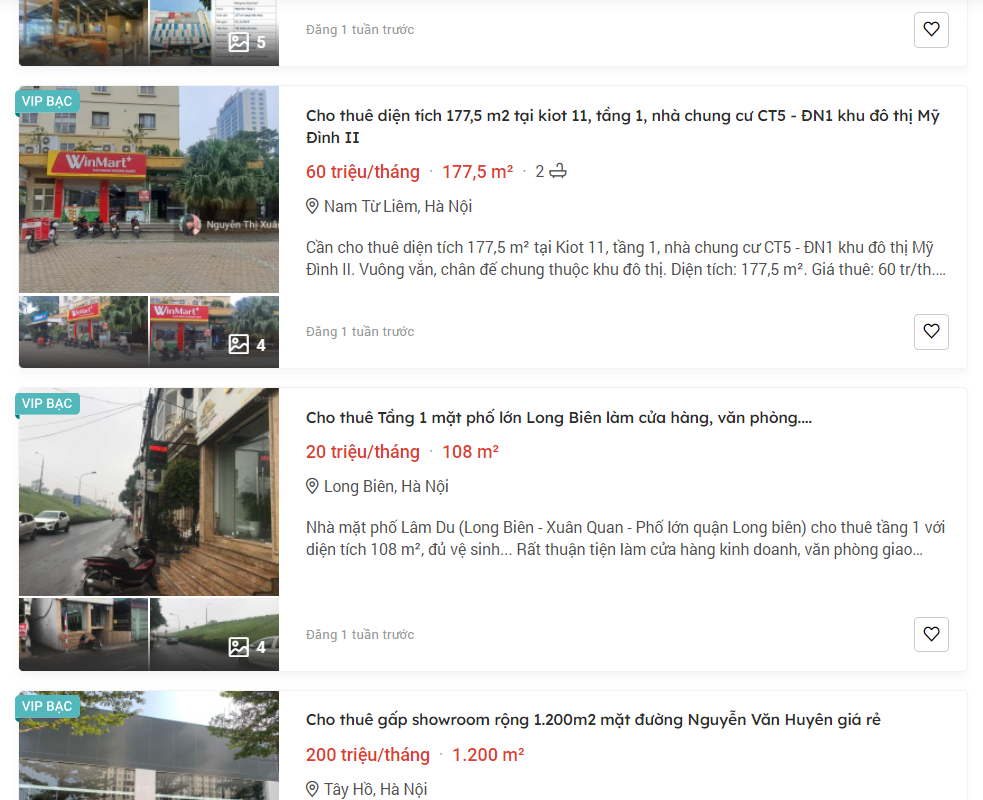Open the 4-photo gallery of WinMart listing
This screenshot has height=800, width=983.
[x=214, y=332]
